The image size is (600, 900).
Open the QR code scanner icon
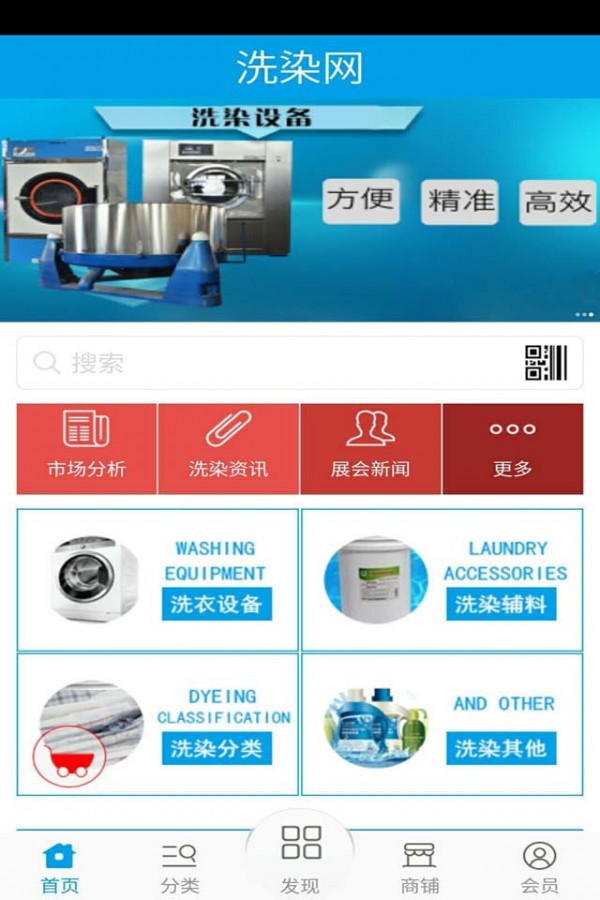click(546, 363)
